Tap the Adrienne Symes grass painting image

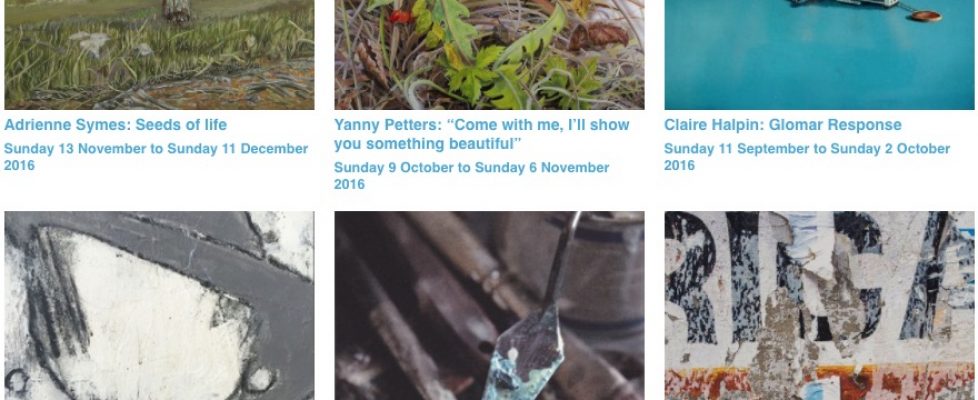coord(159,54)
